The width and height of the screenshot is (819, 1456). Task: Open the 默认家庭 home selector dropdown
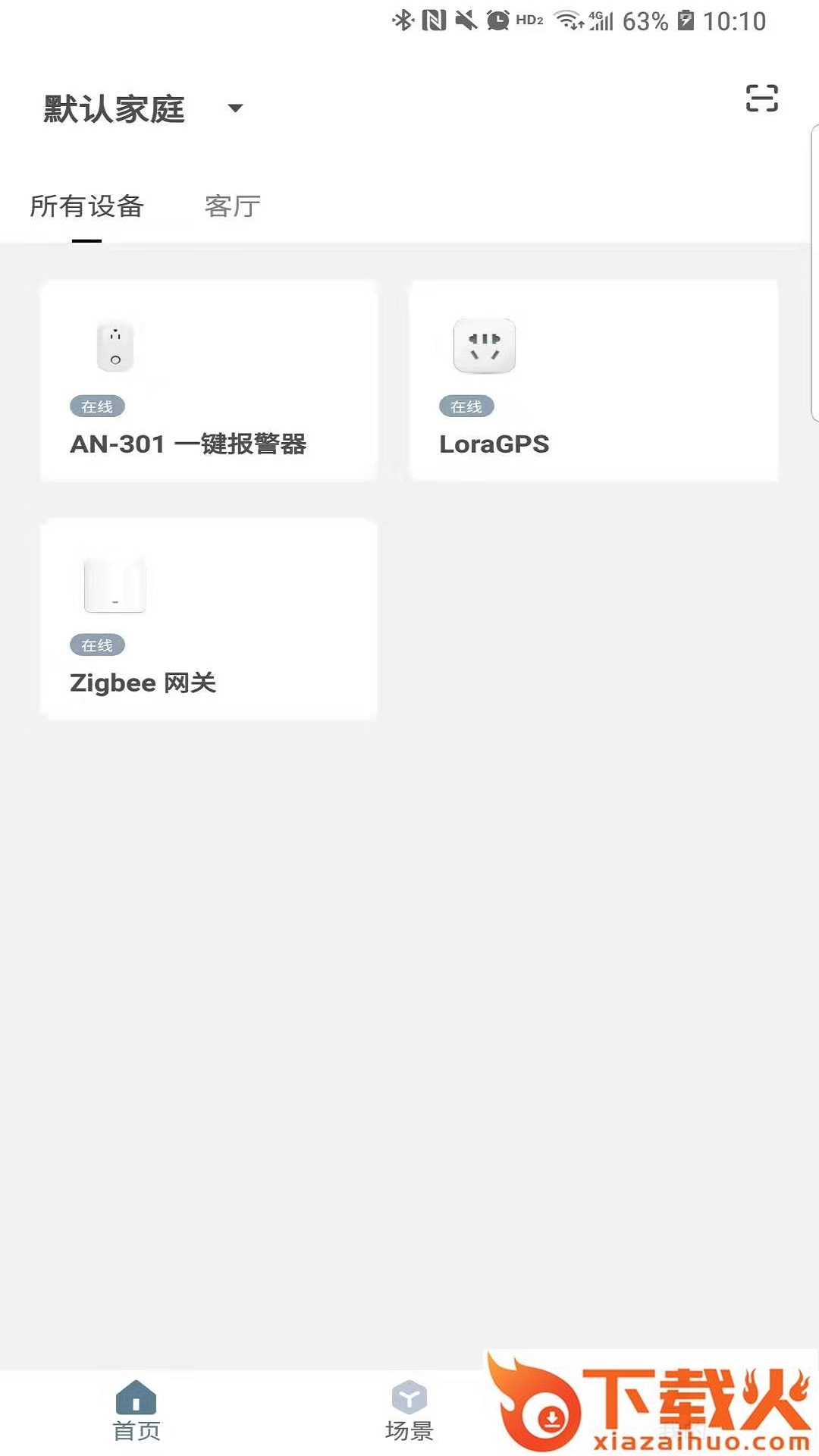pos(143,109)
